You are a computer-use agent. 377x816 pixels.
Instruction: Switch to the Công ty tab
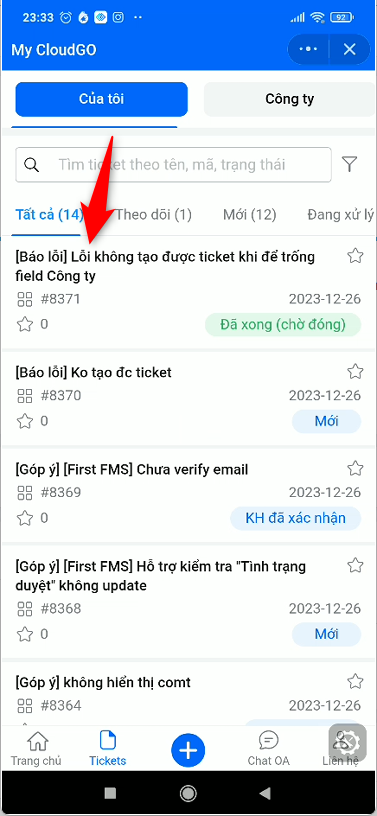pyautogui.click(x=289, y=99)
